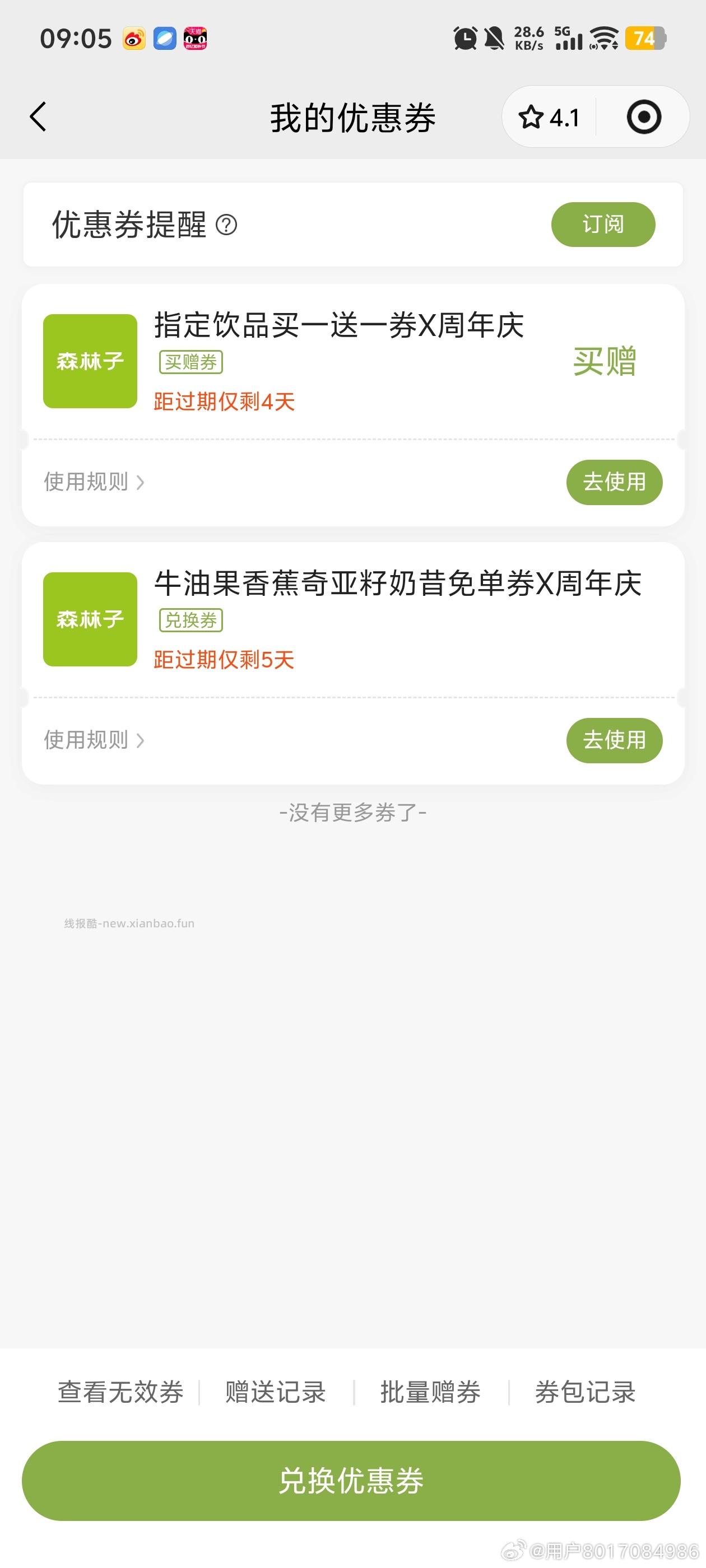The image size is (706, 1568).
Task: Open the rules chevron next to first 使用规则
Action: 142,482
